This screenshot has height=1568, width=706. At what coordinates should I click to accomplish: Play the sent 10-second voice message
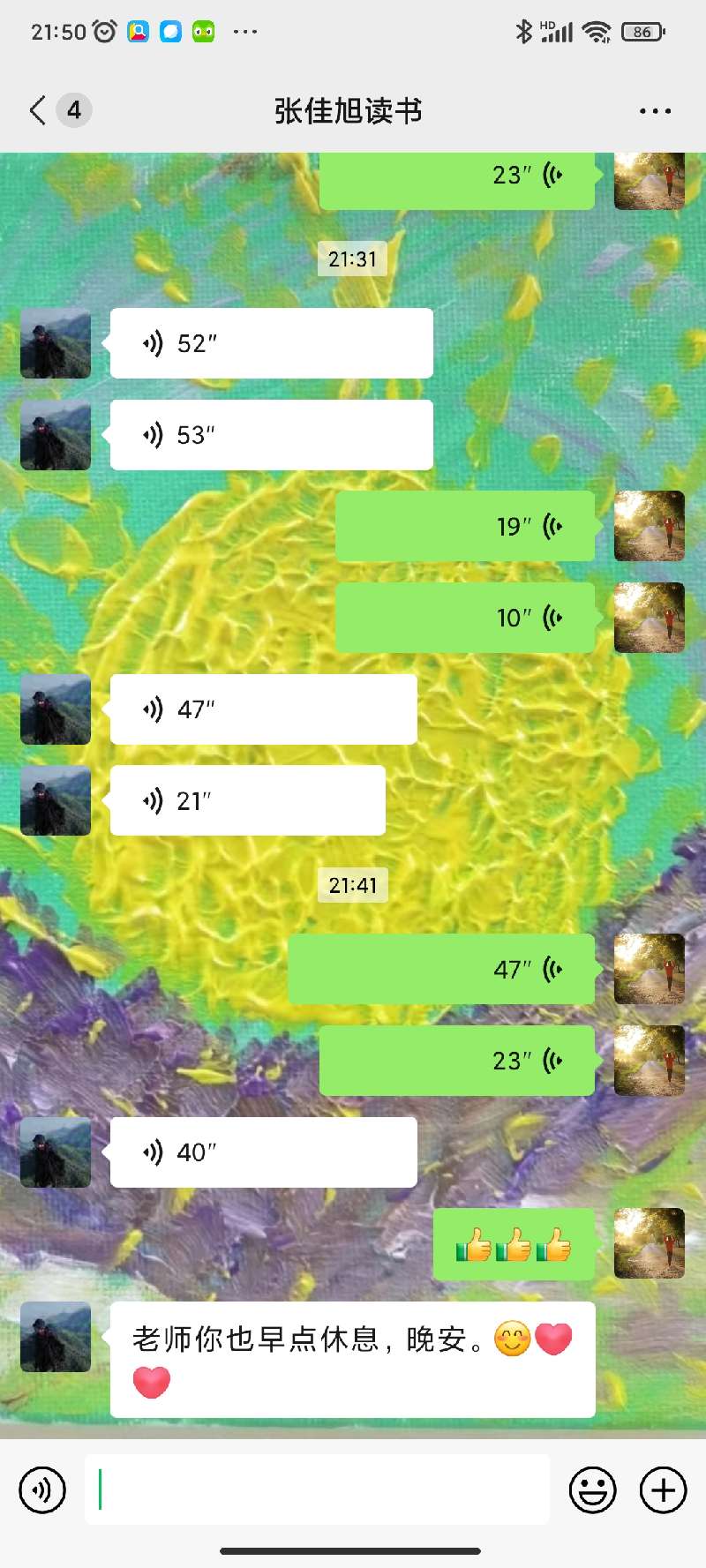click(465, 618)
